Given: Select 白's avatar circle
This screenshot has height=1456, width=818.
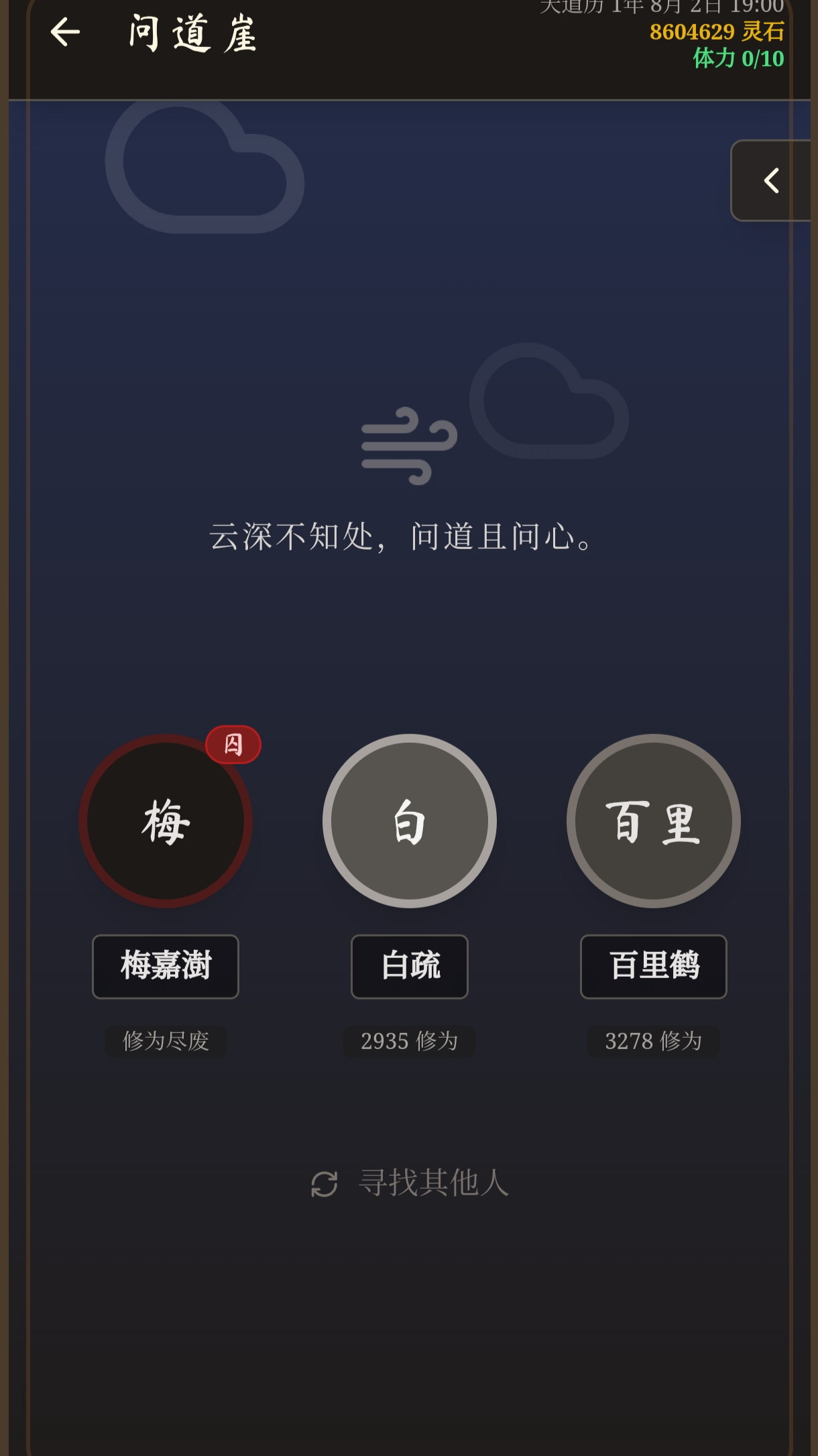Looking at the screenshot, I should coord(408,821).
